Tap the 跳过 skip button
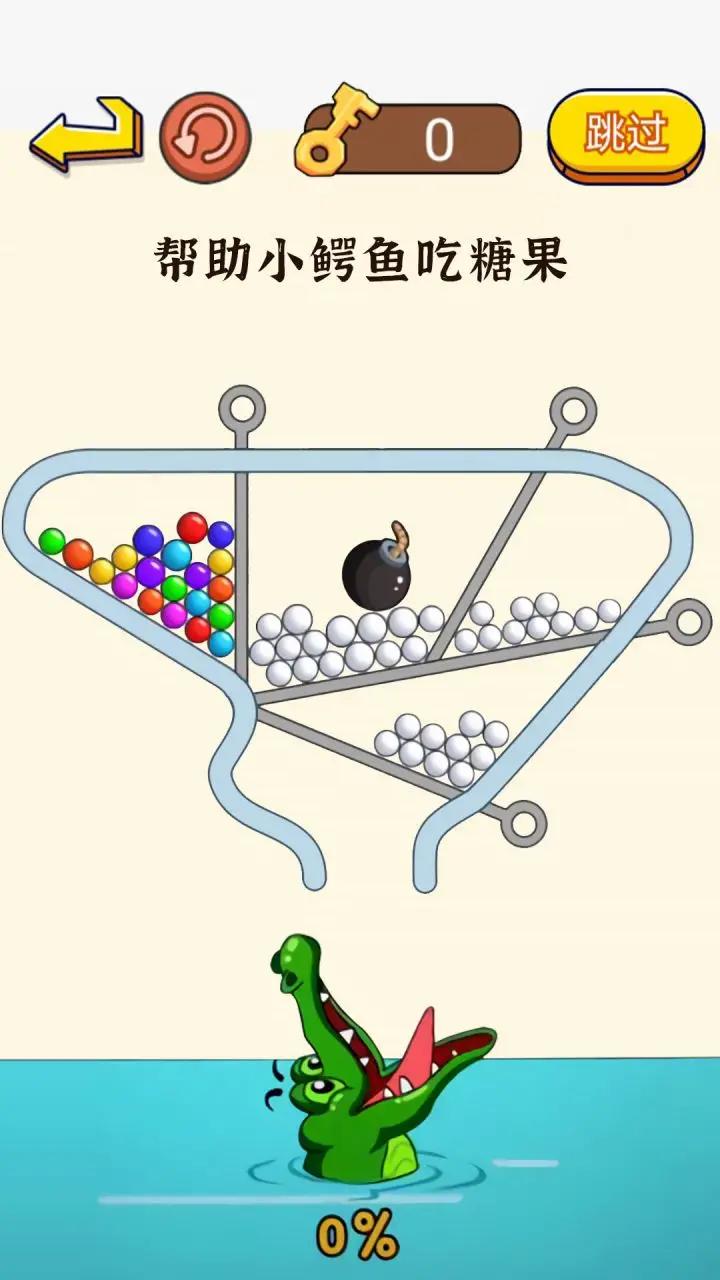The width and height of the screenshot is (720, 1280). tap(626, 135)
